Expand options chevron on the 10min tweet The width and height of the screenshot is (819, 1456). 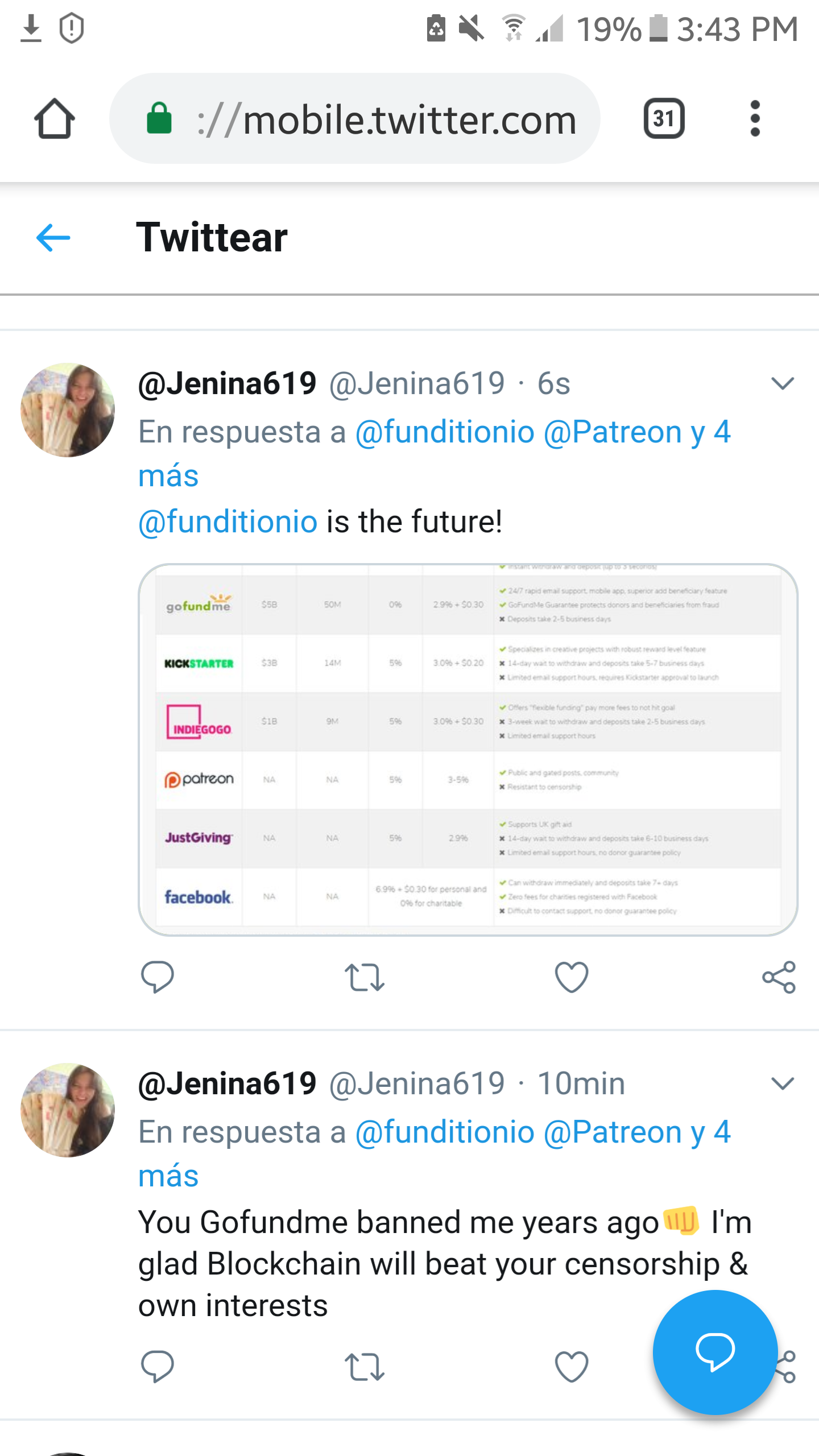tap(782, 1083)
